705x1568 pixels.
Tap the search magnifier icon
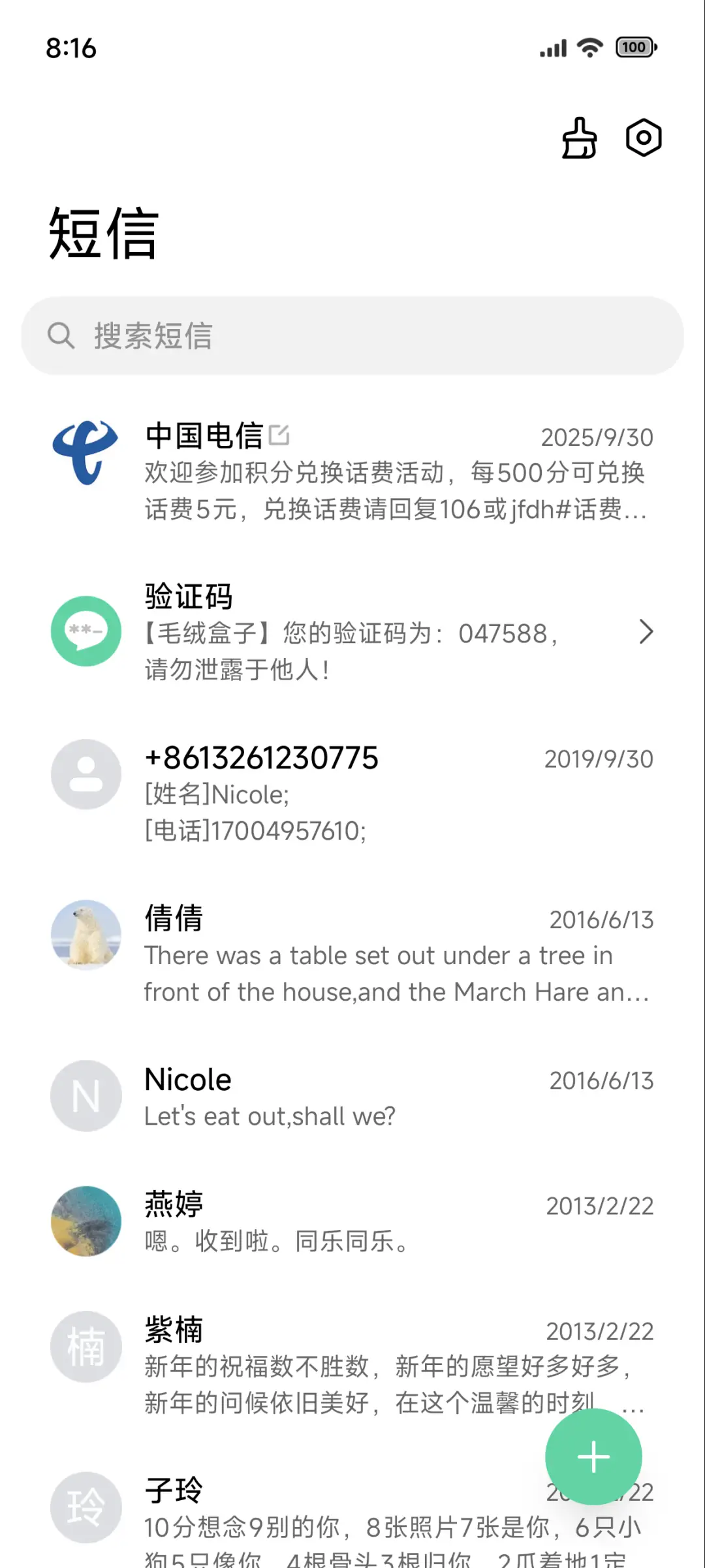pos(62,336)
